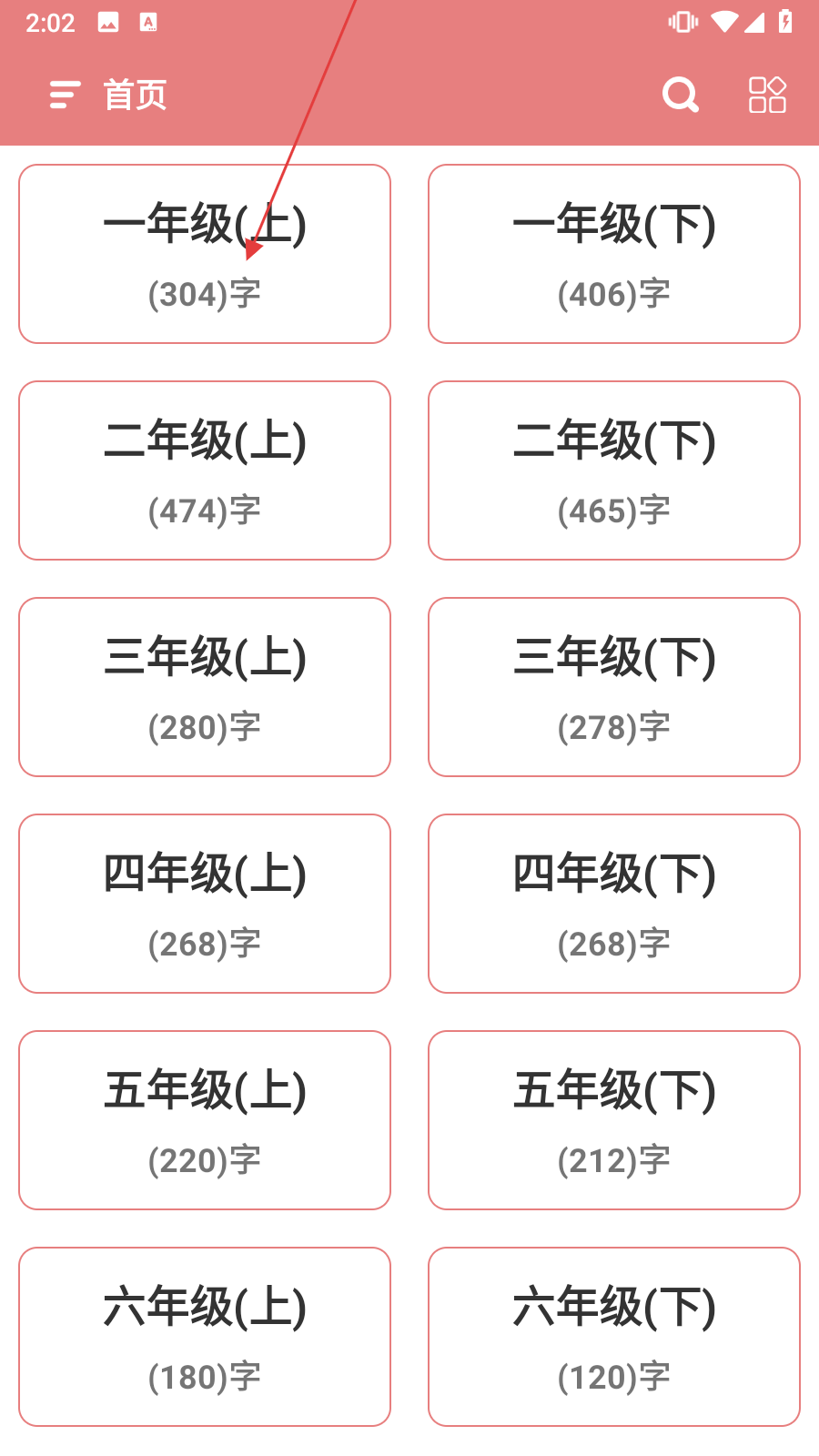The image size is (819, 1456).
Task: Open 一年级(上) with 304 characters
Action: pyautogui.click(x=205, y=254)
